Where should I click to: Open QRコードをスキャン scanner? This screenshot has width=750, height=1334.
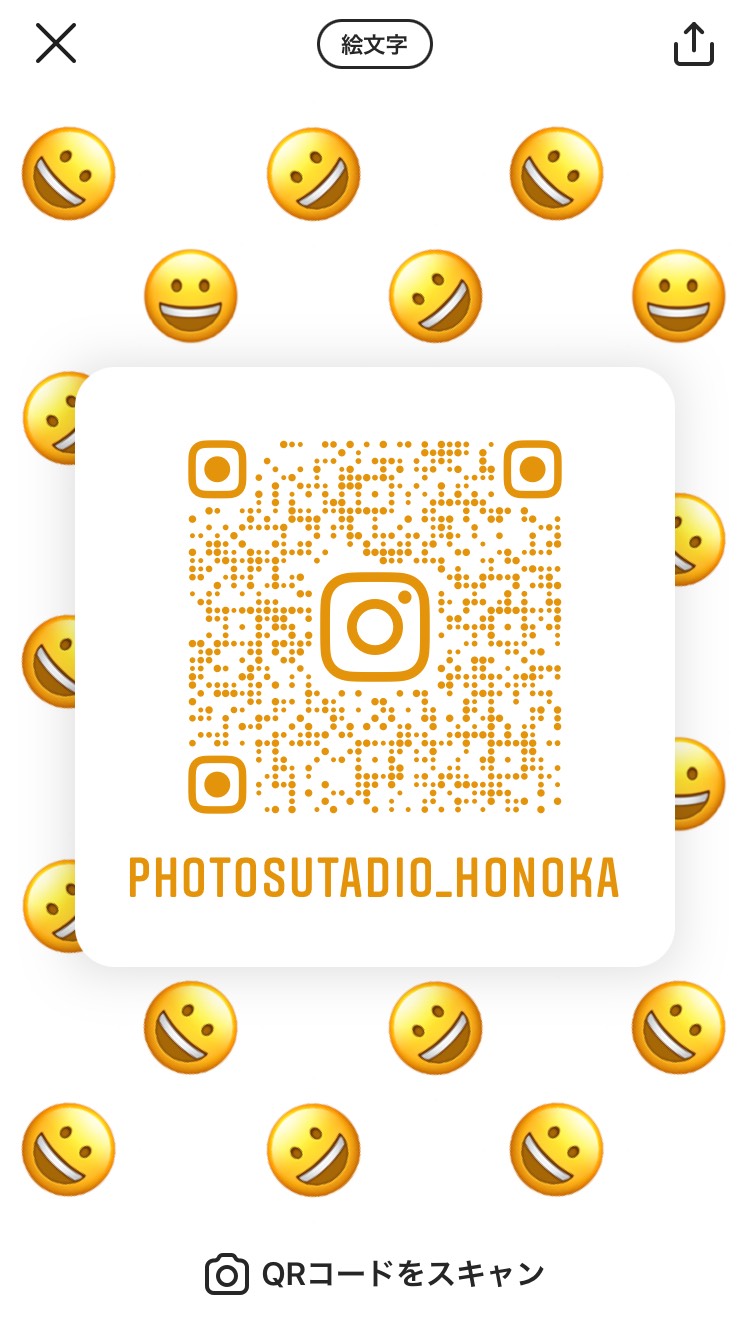coord(375,1274)
